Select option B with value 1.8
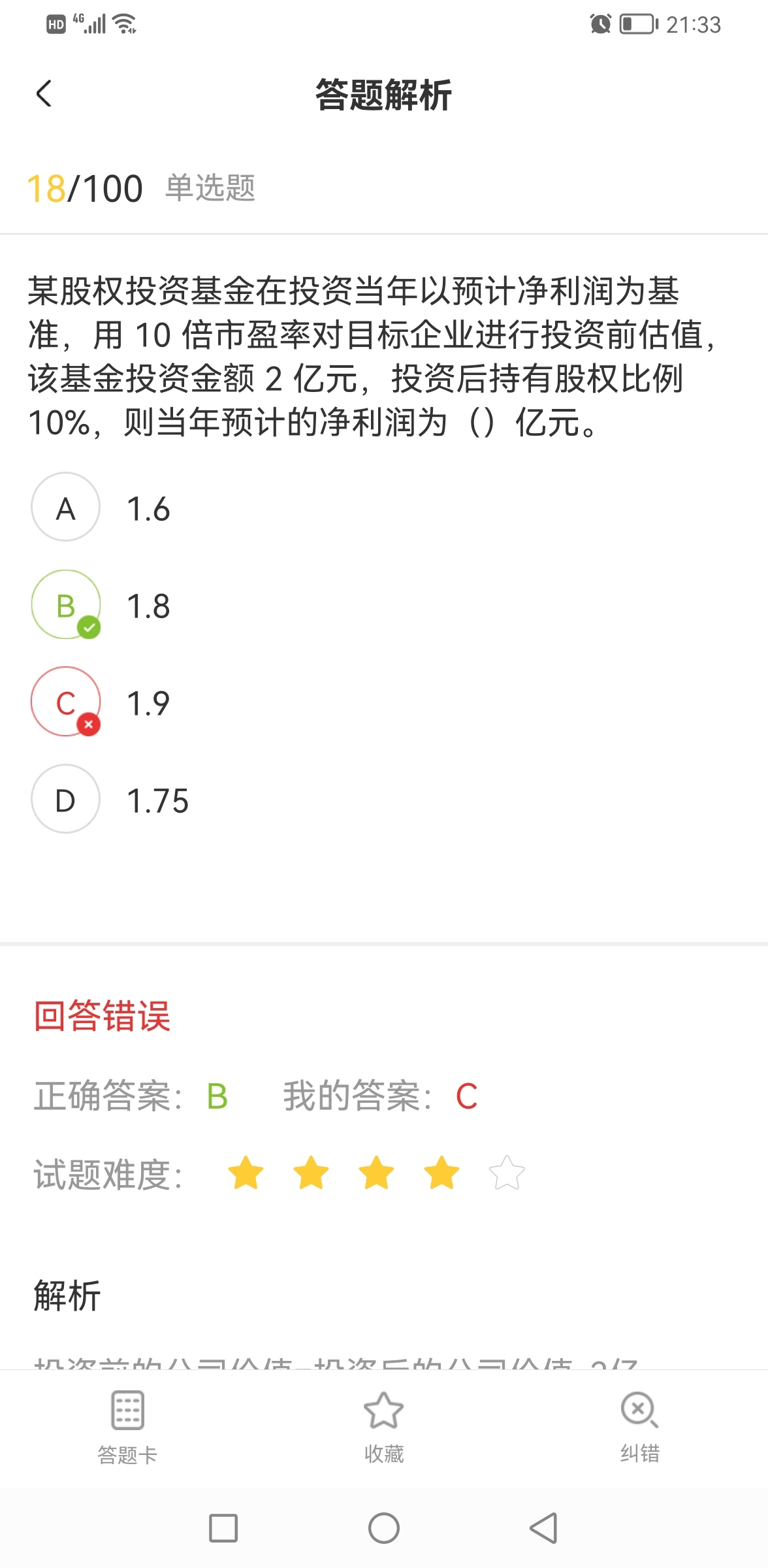The image size is (768, 1568). tap(66, 604)
